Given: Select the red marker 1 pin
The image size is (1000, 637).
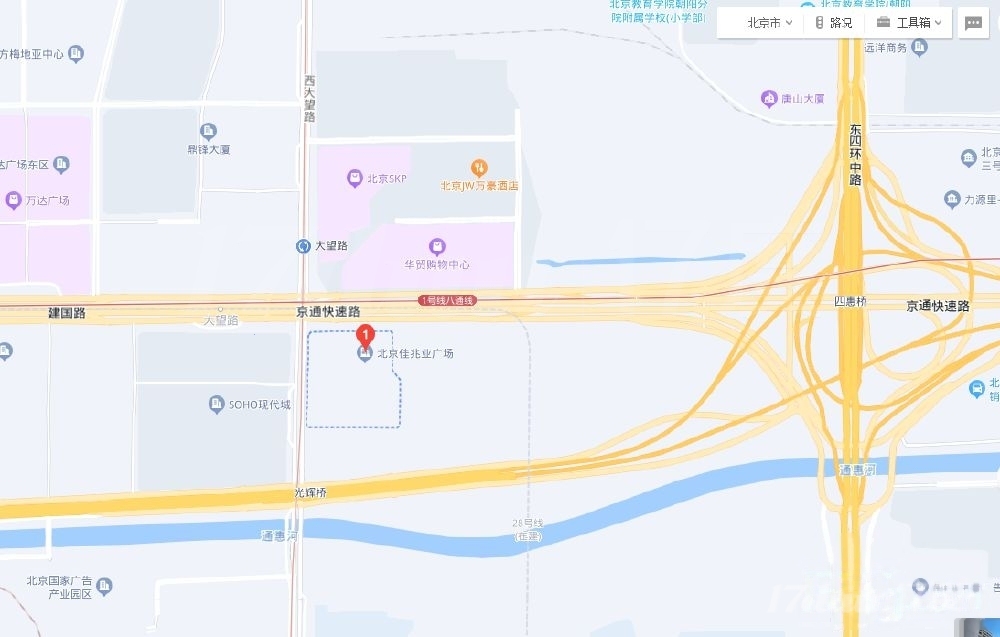Looking at the screenshot, I should (366, 336).
